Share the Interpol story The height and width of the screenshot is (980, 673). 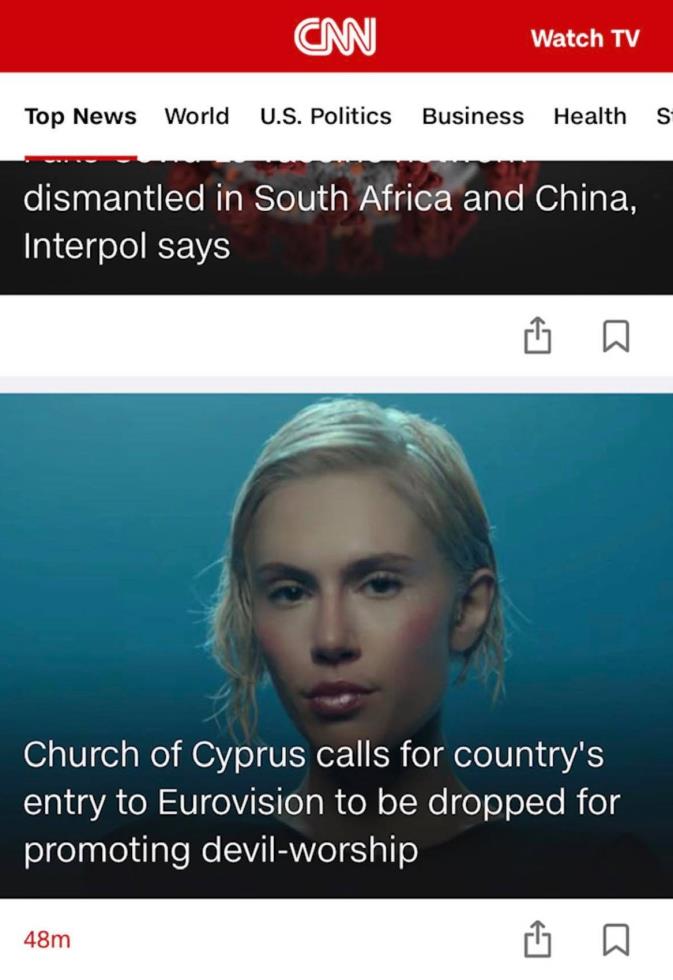point(538,337)
